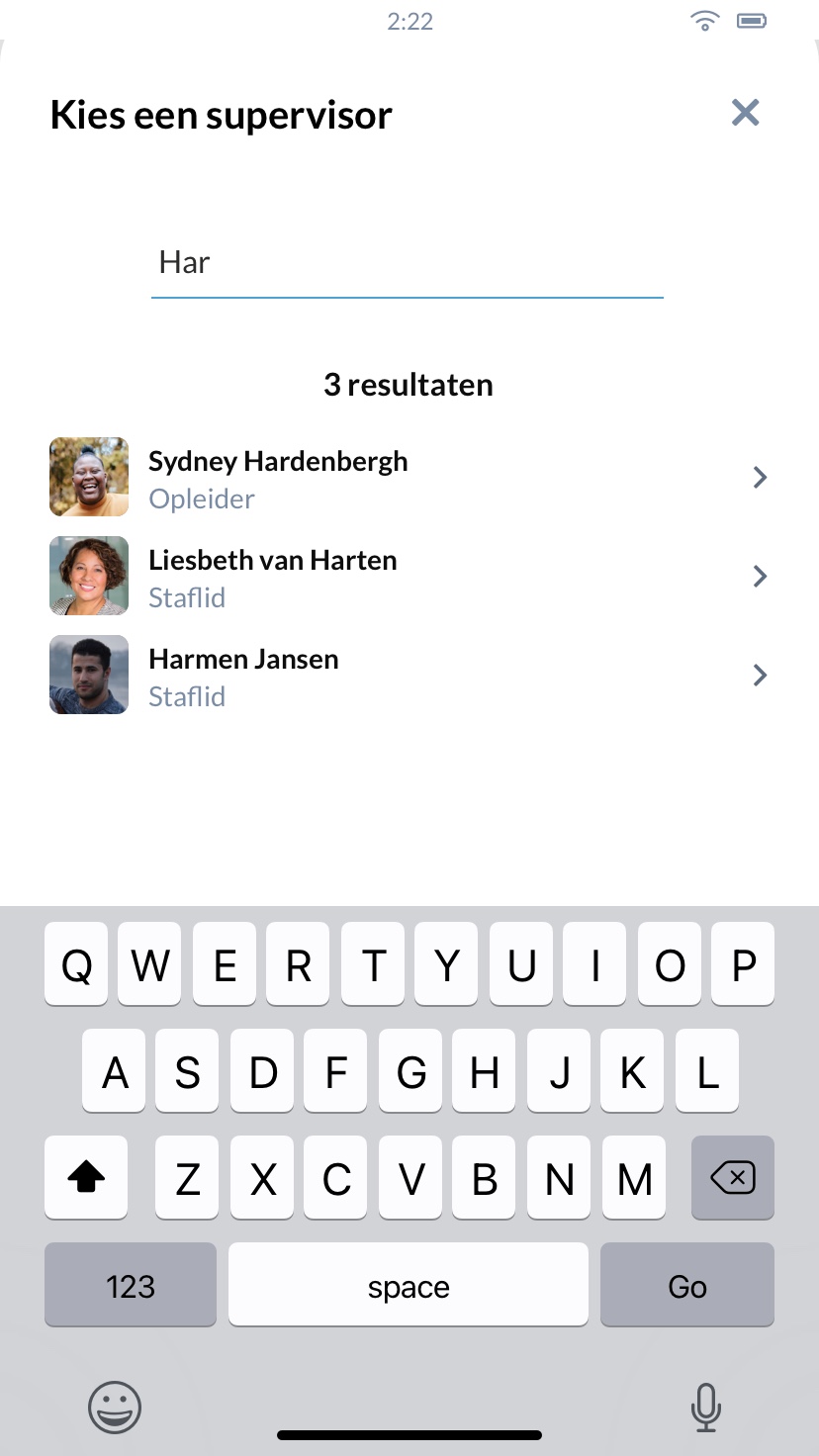This screenshot has width=819, height=1456.
Task: Select Sydney Hardenbergh as supervisor
Action: tap(409, 478)
